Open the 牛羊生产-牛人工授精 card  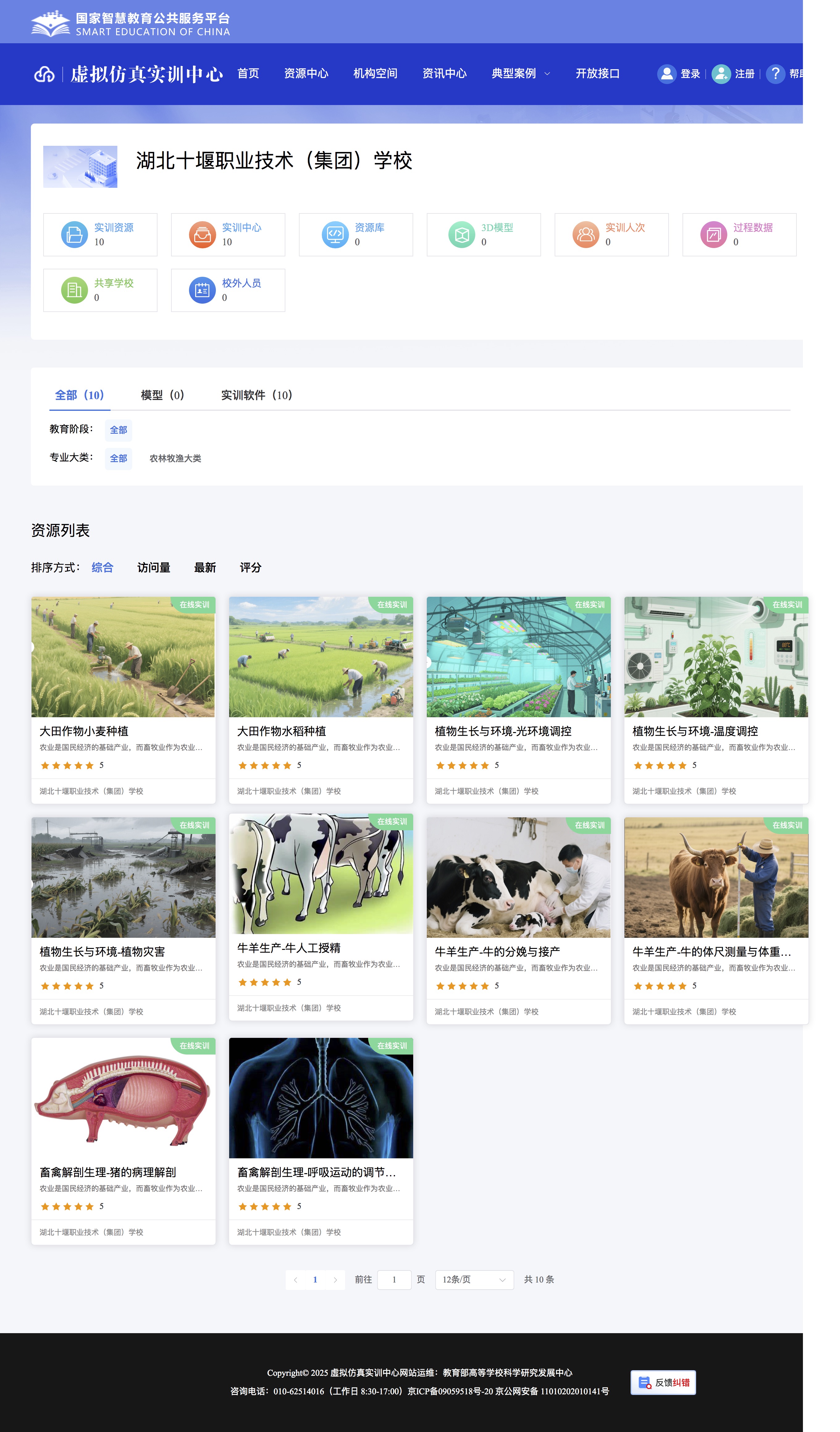[x=321, y=915]
